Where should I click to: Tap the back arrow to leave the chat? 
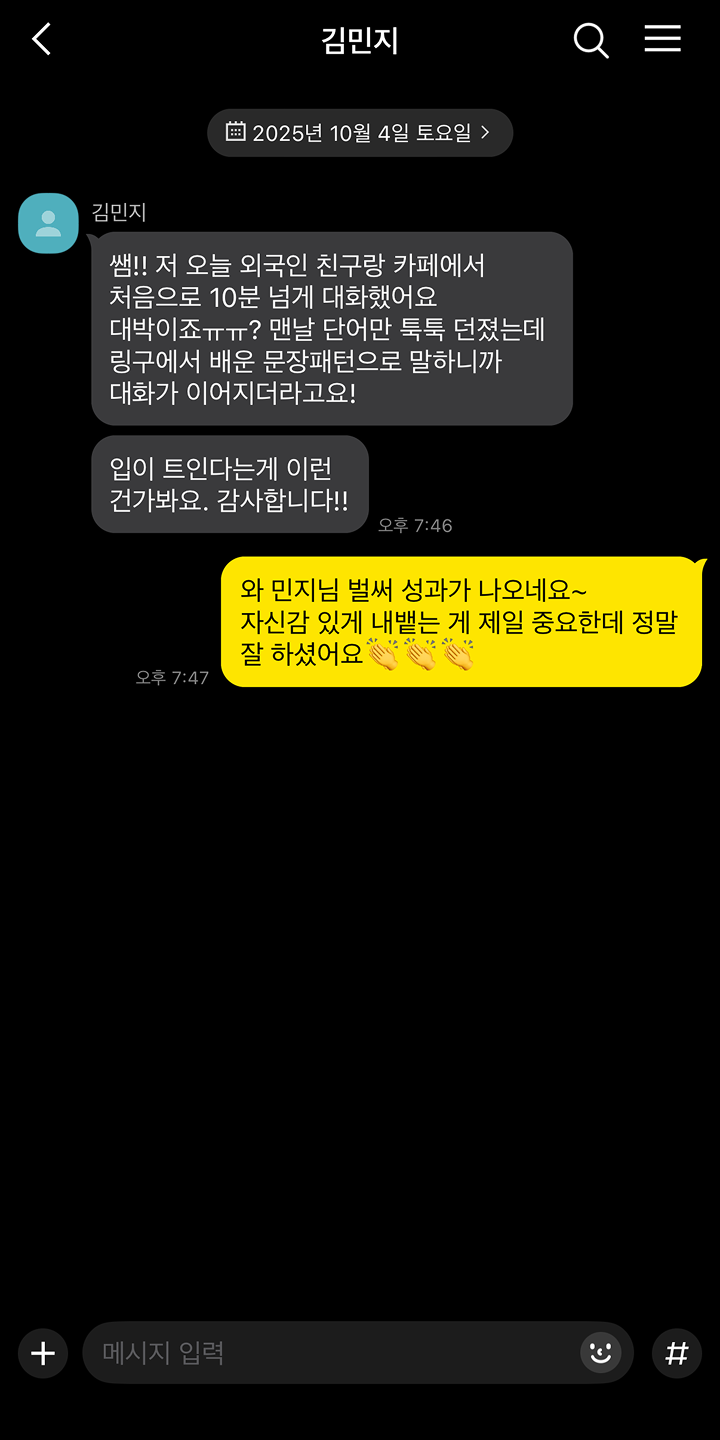(40, 39)
